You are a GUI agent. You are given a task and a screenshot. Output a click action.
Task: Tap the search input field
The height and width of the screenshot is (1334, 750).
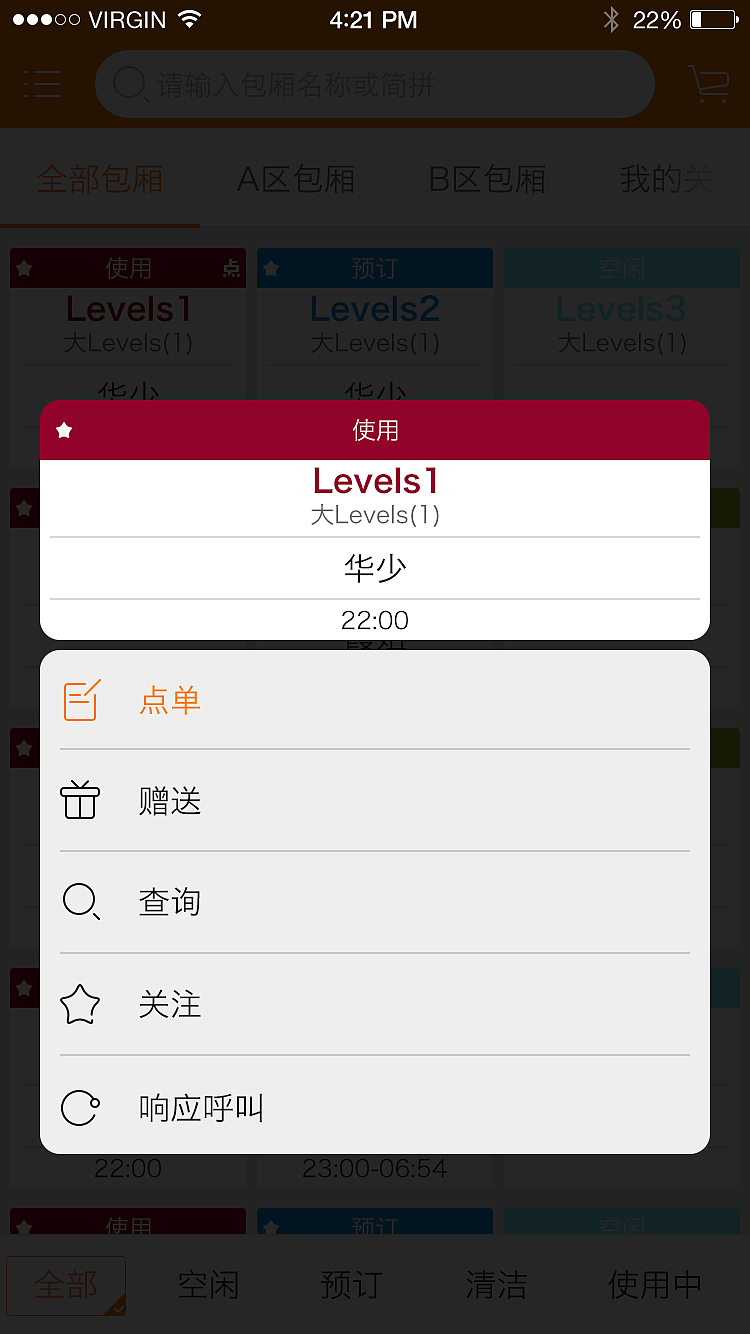tap(375, 84)
